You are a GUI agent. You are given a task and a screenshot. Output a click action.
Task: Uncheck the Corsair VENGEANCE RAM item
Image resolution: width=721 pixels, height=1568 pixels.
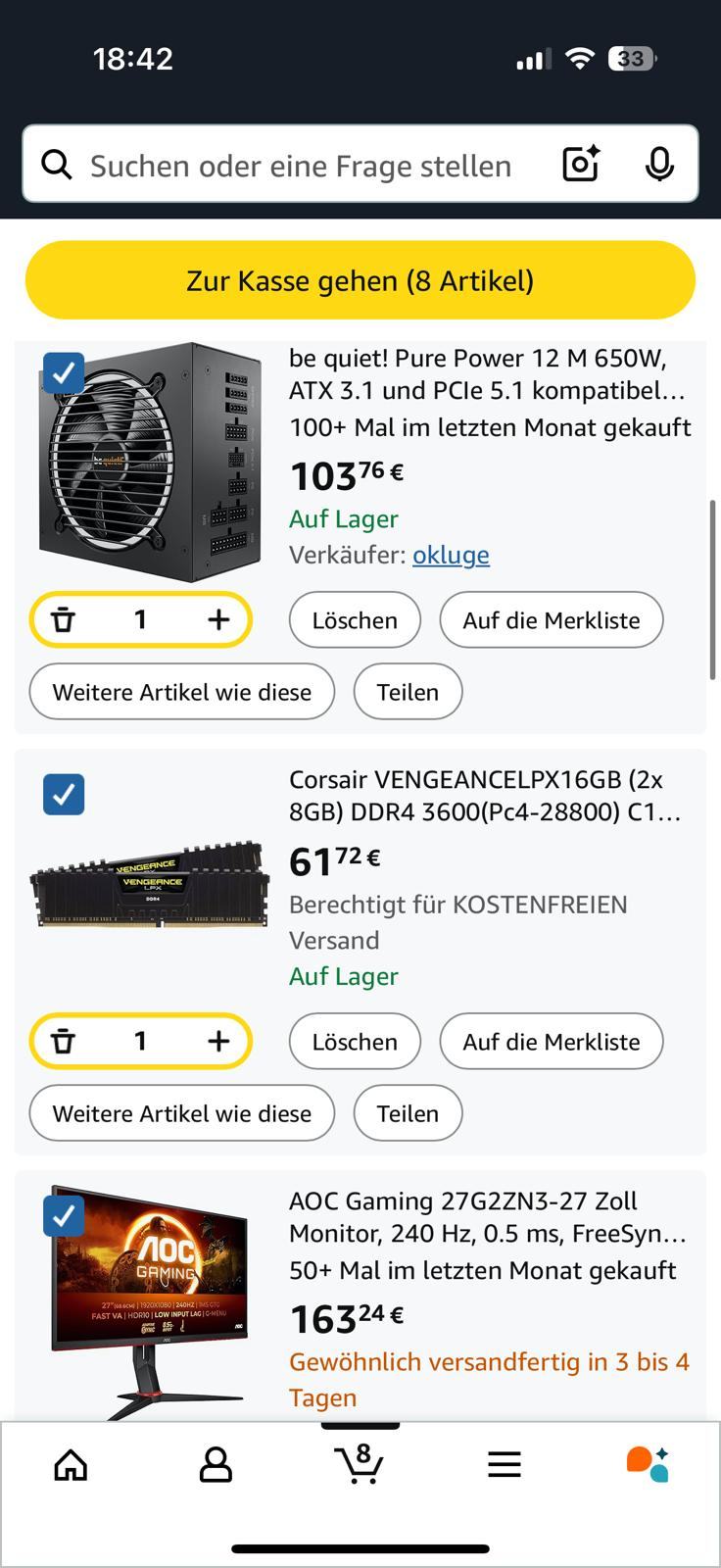[64, 795]
